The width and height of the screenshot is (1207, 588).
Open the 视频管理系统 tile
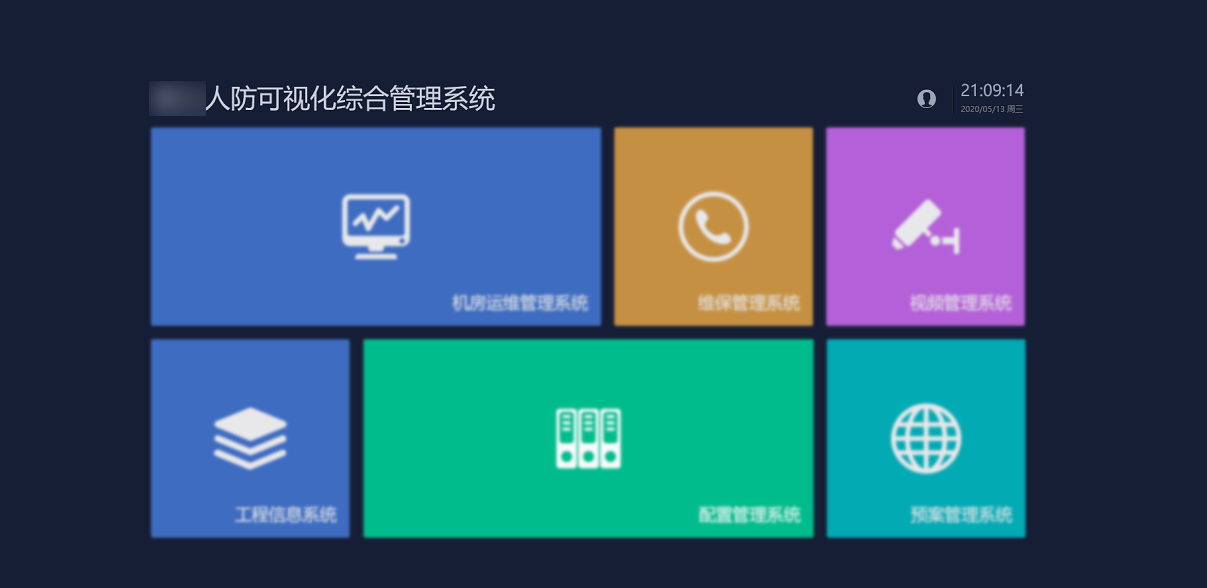coord(925,226)
